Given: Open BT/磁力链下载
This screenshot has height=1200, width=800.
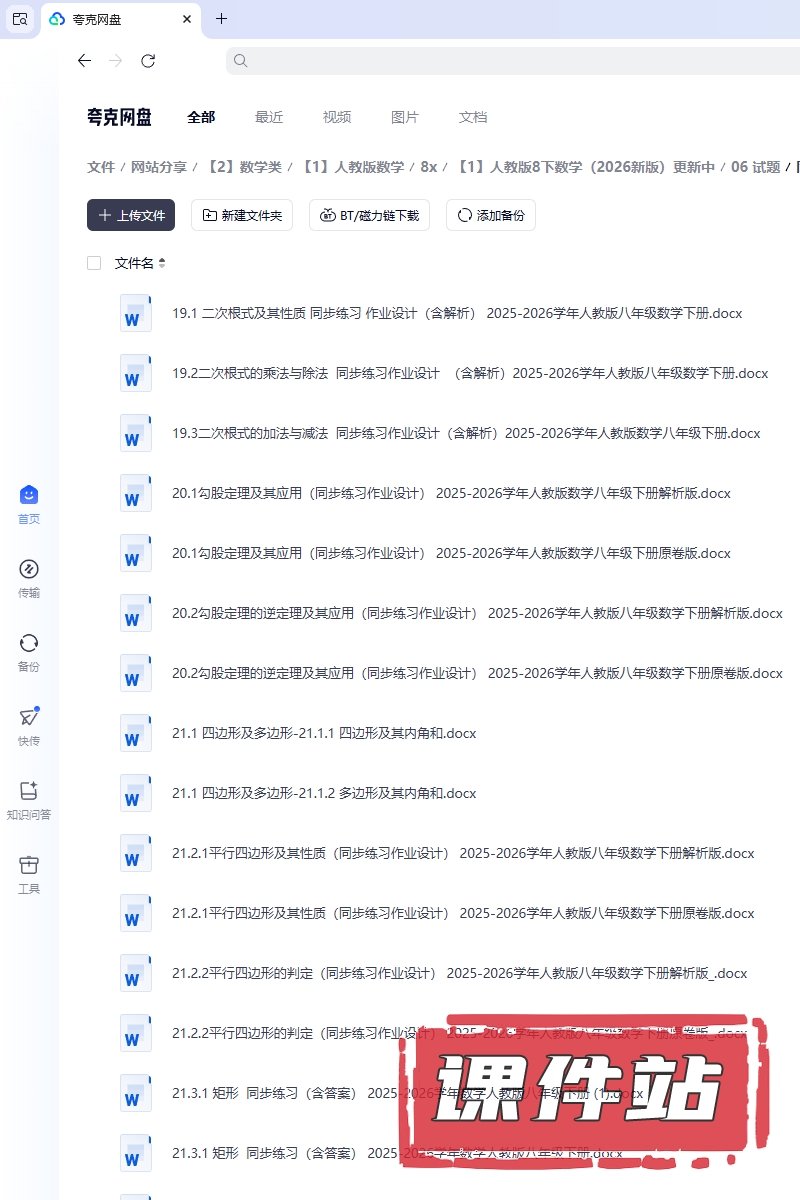Looking at the screenshot, I should coord(369,215).
